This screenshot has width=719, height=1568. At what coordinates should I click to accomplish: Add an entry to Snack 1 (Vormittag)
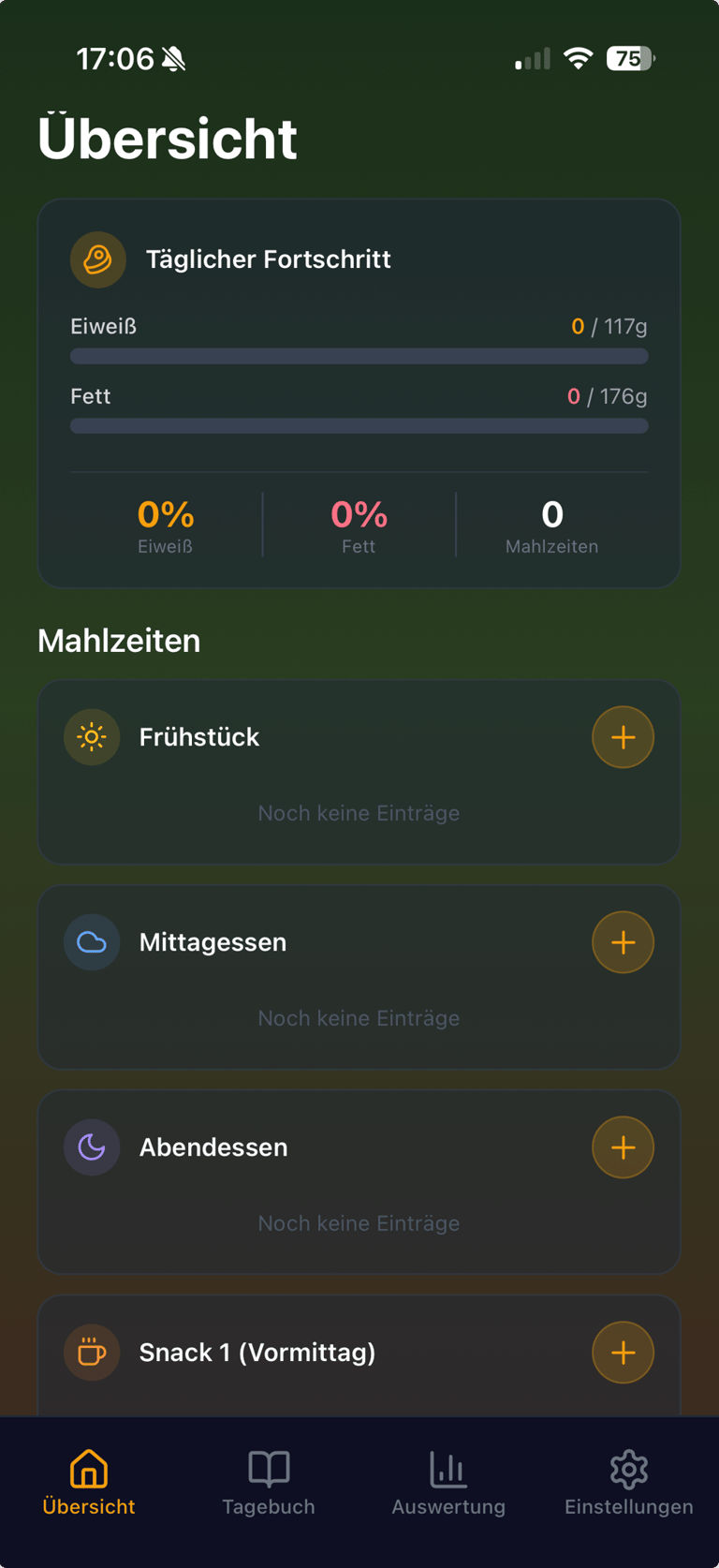coord(623,1353)
